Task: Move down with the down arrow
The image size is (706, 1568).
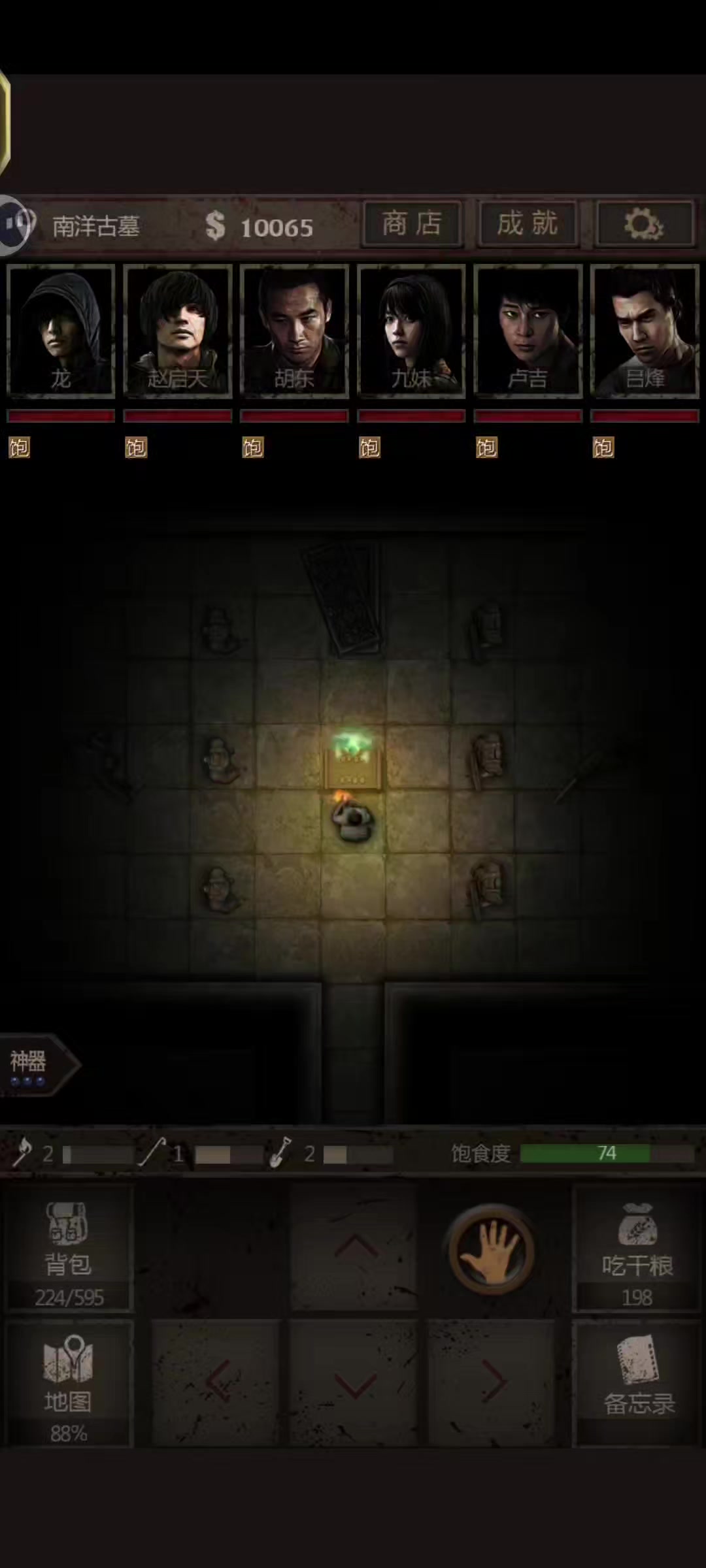Action: click(355, 1382)
